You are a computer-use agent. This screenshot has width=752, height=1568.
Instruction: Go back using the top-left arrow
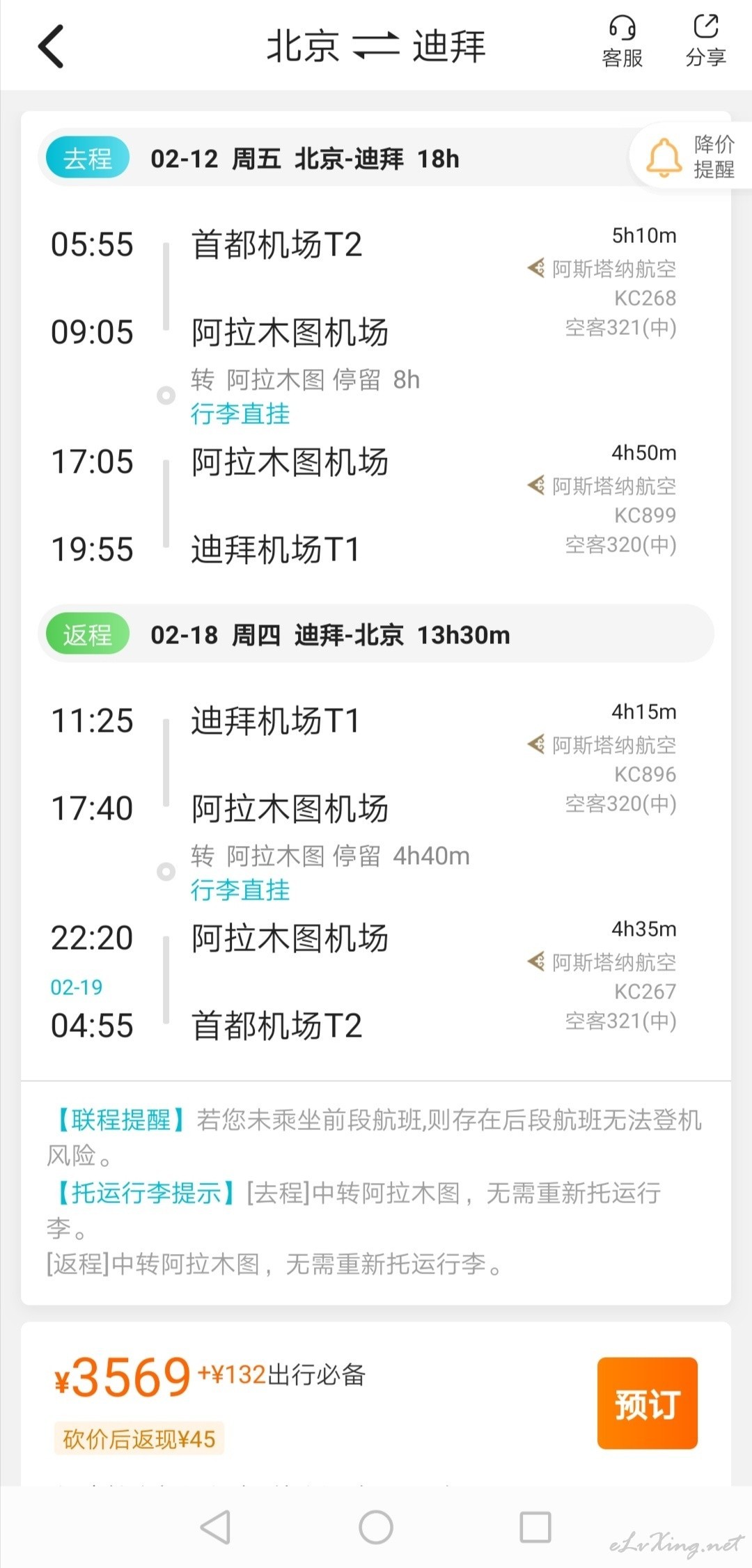51,46
